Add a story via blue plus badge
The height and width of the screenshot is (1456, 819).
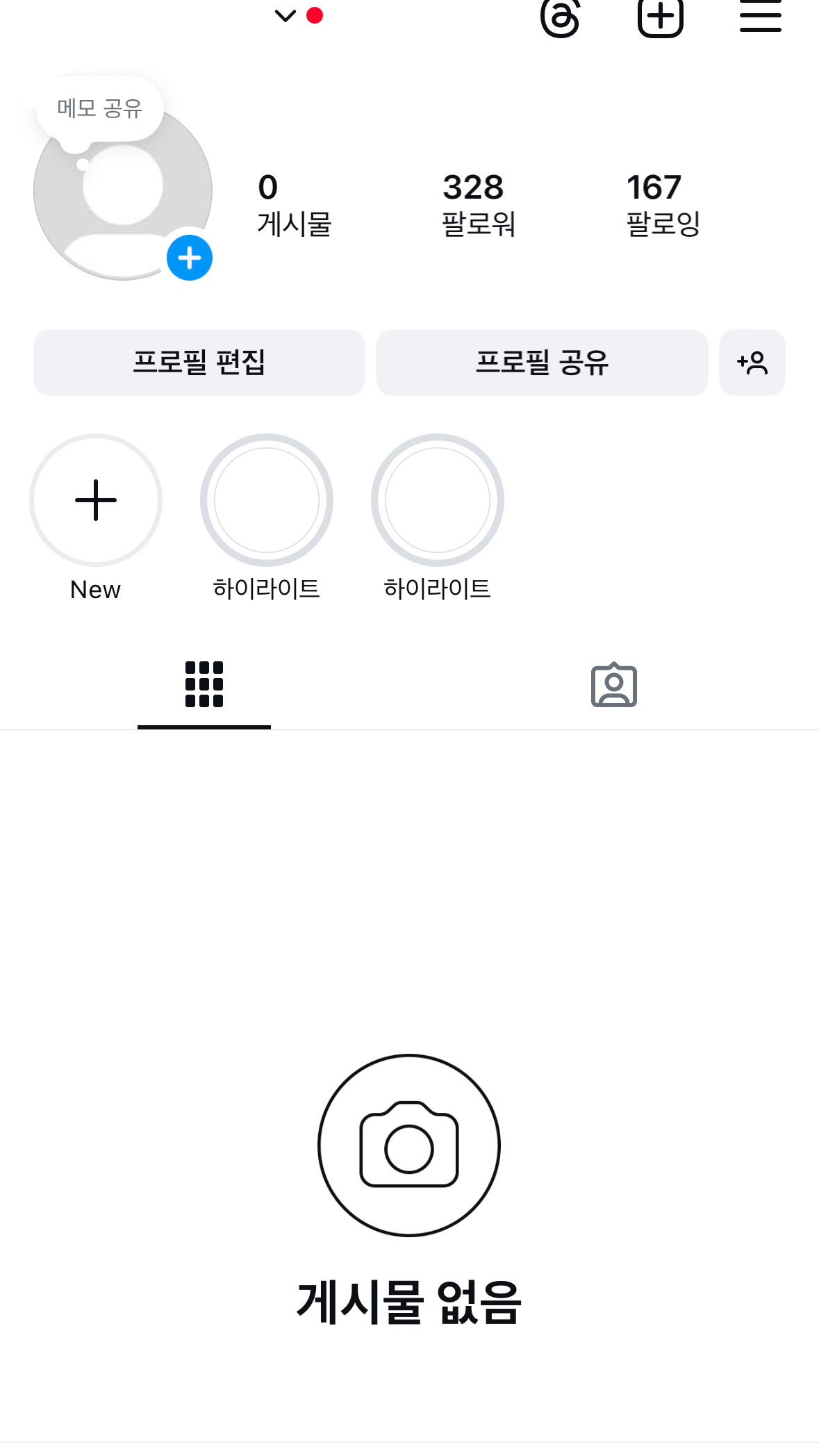coord(190,258)
